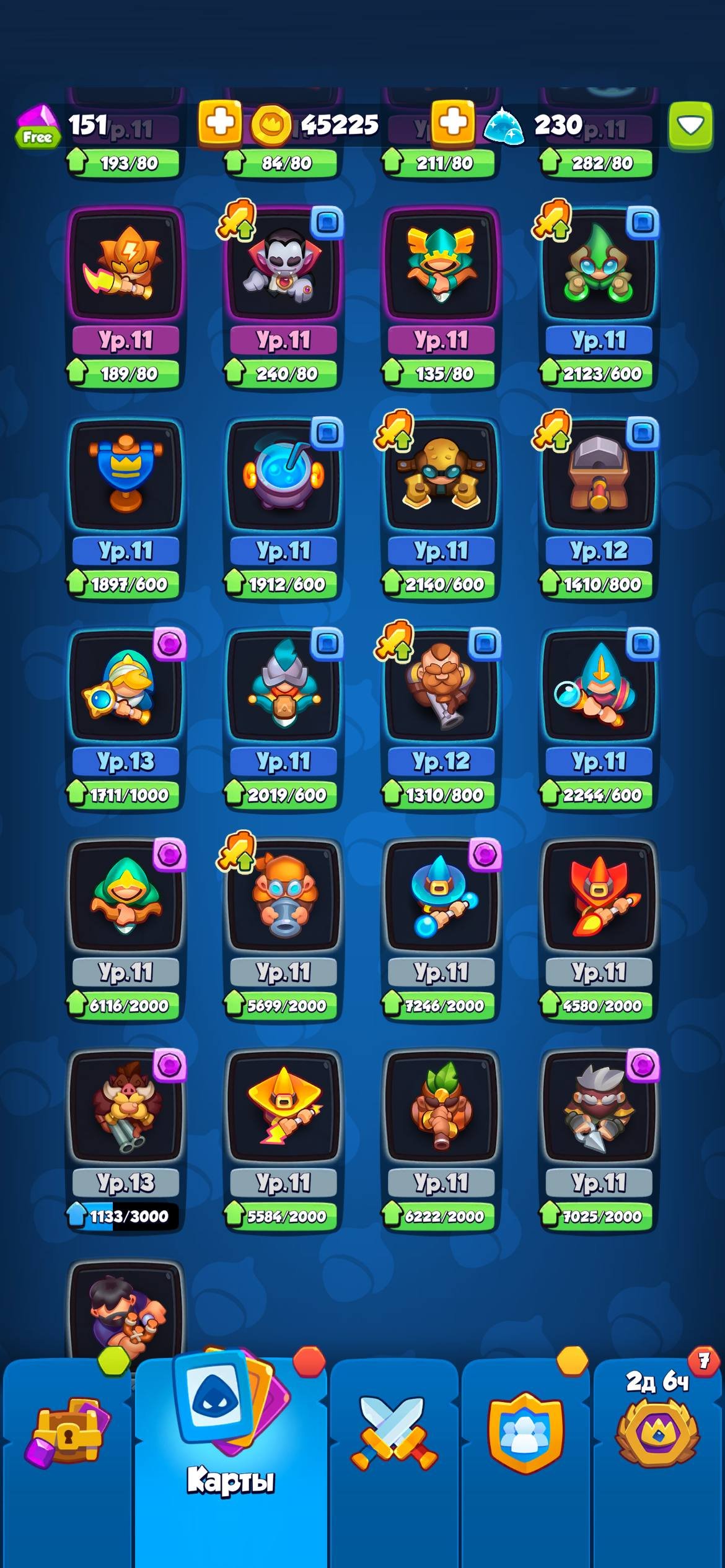Open the lightning hero card 189/80
The height and width of the screenshot is (1568, 725).
point(126,266)
